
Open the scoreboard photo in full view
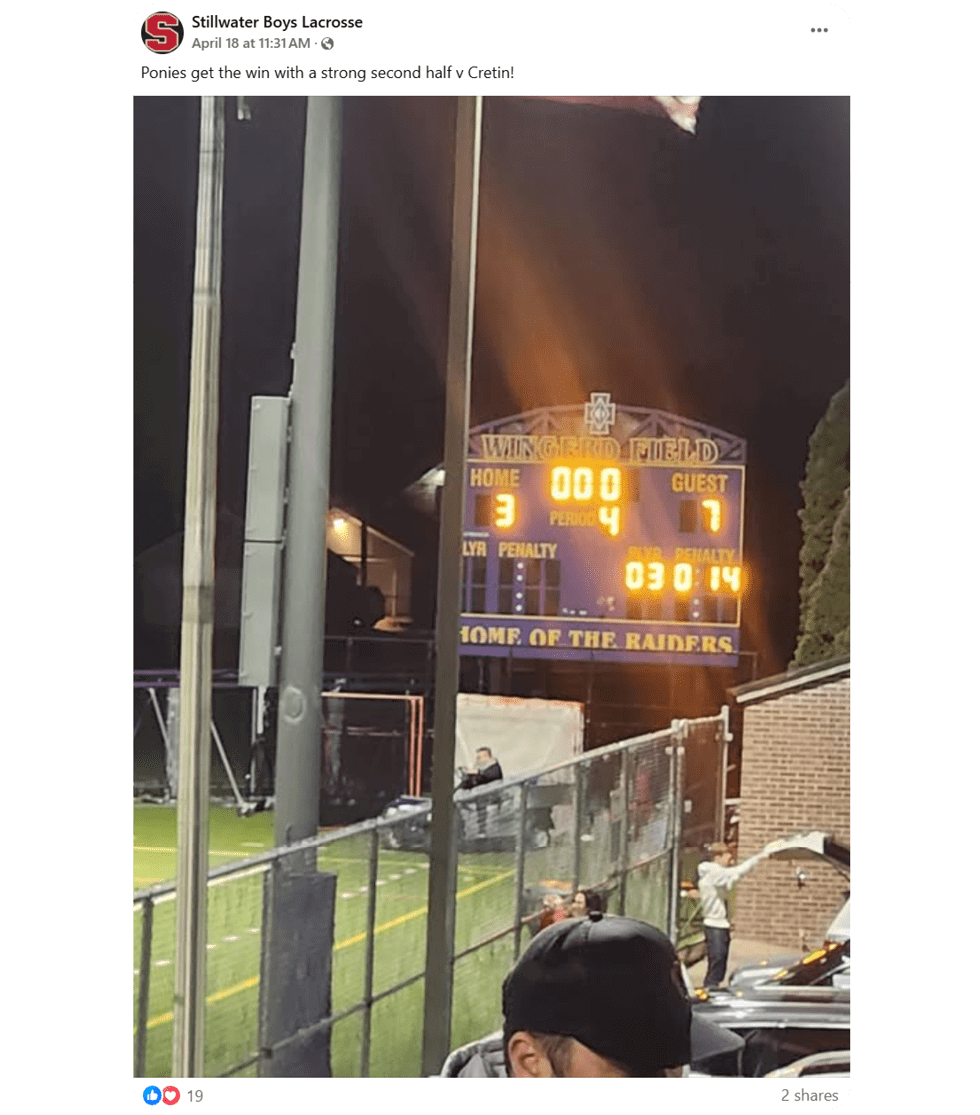click(x=491, y=586)
